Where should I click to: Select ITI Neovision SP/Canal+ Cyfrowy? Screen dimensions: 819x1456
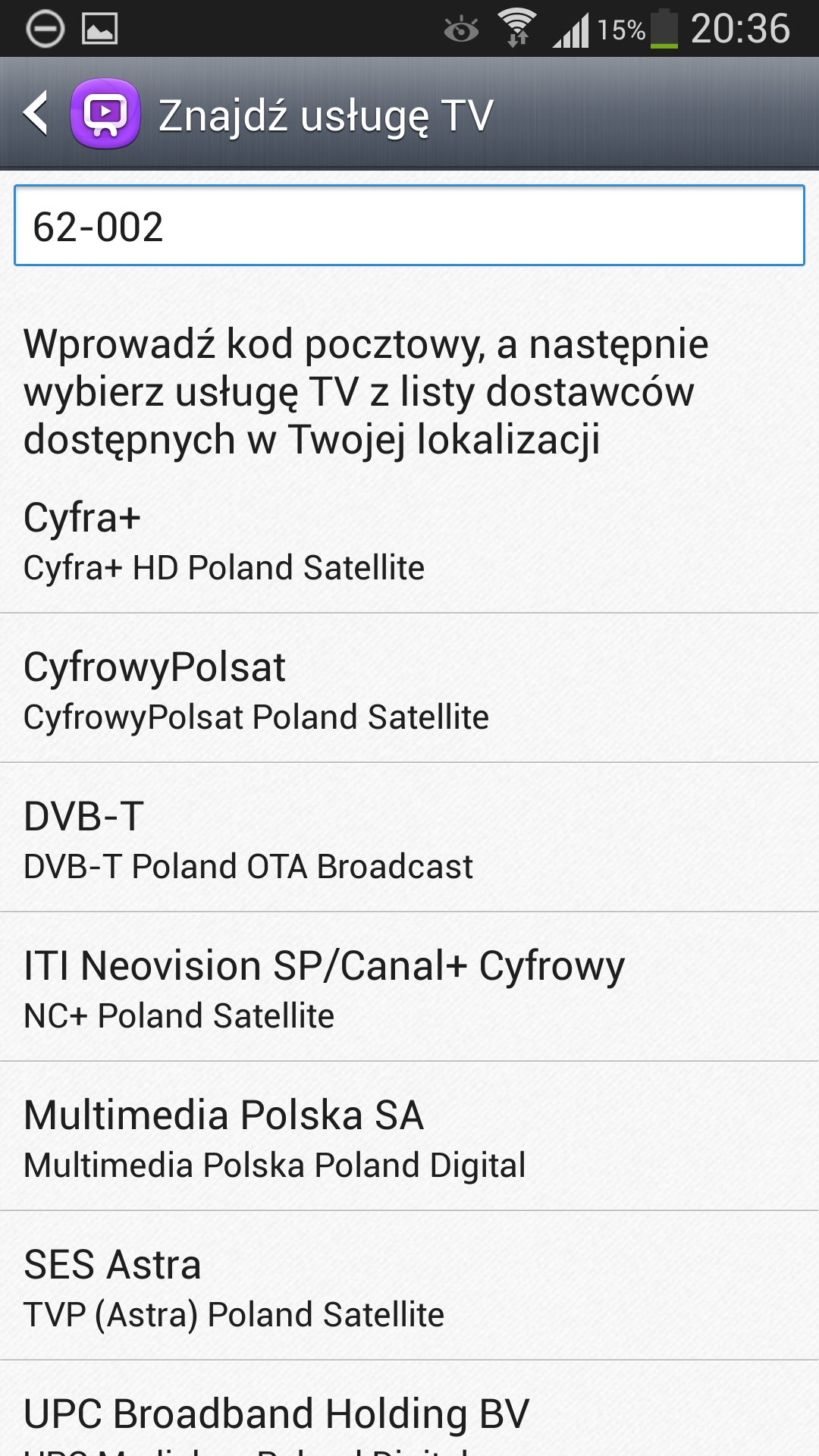(x=409, y=989)
